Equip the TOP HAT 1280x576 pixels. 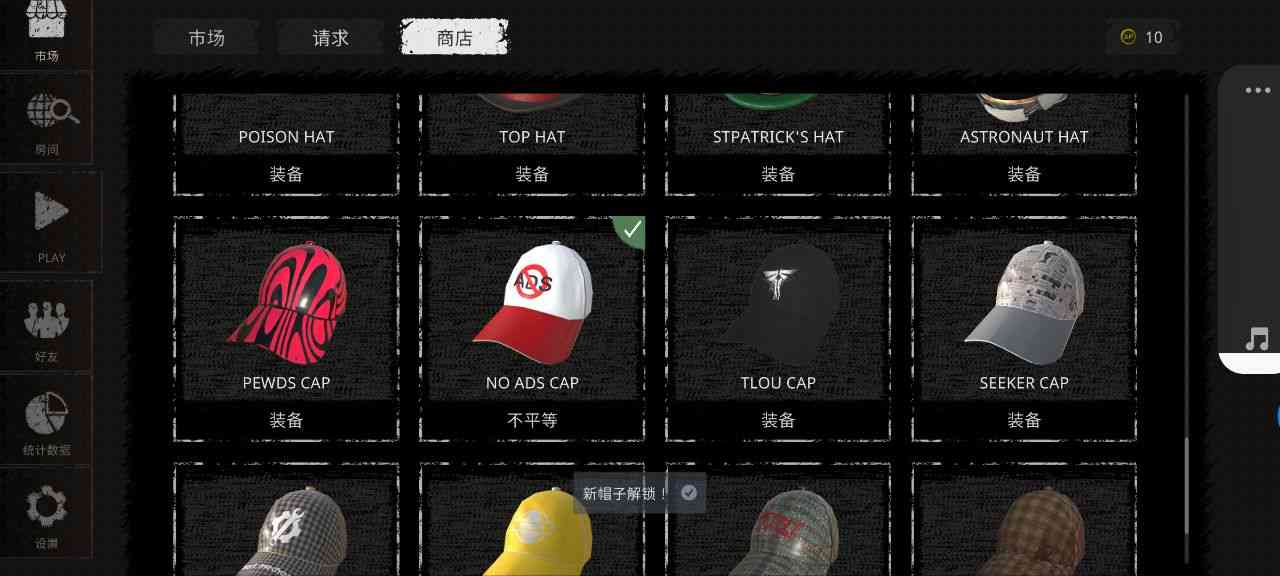[532, 174]
